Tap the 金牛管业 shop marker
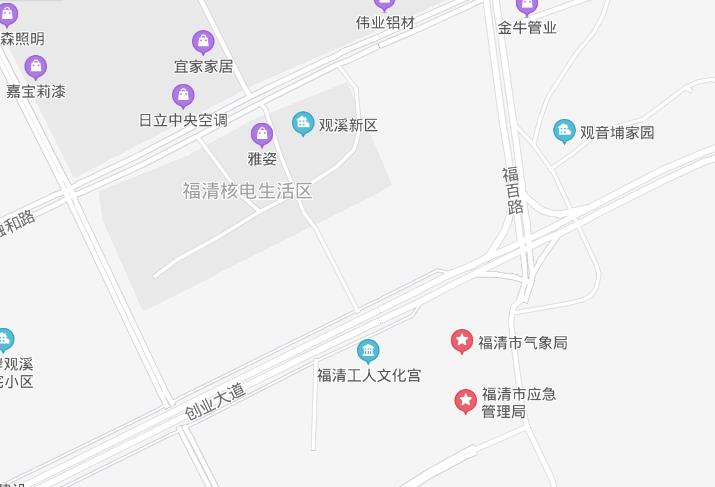The image size is (715, 487). tap(526, 6)
